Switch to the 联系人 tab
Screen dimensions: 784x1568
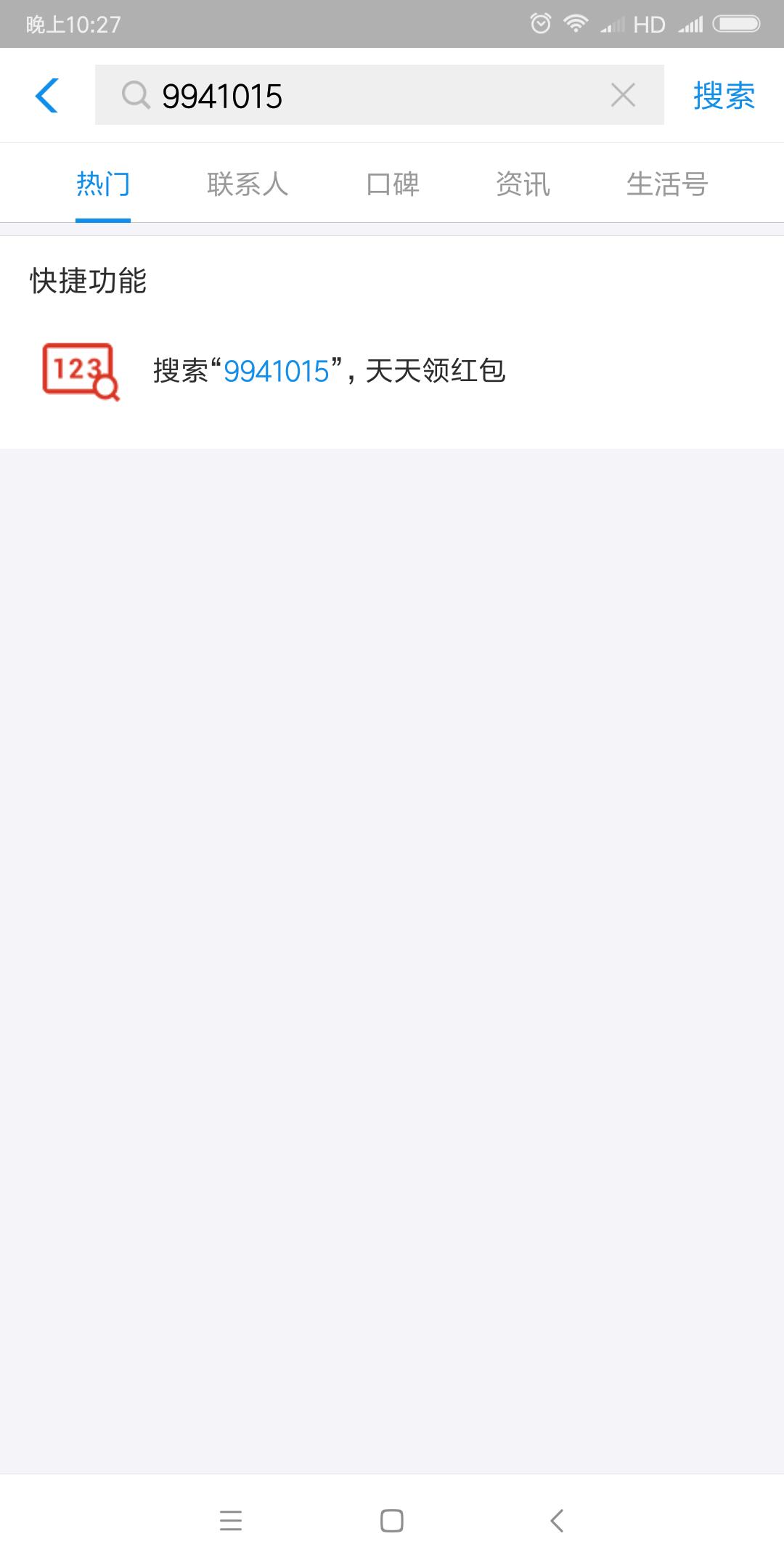248,184
